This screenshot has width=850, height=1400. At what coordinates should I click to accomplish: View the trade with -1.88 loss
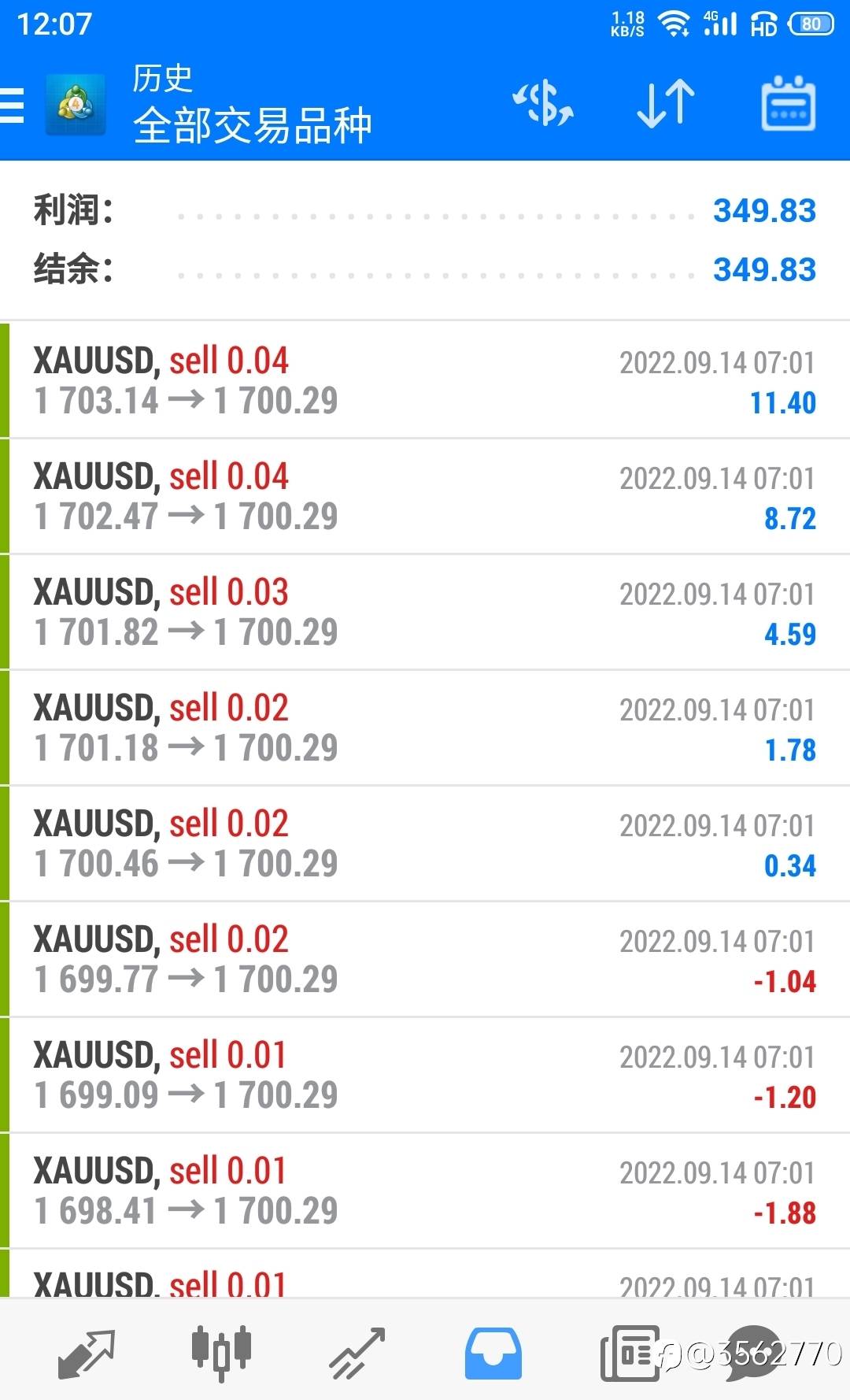(425, 1191)
